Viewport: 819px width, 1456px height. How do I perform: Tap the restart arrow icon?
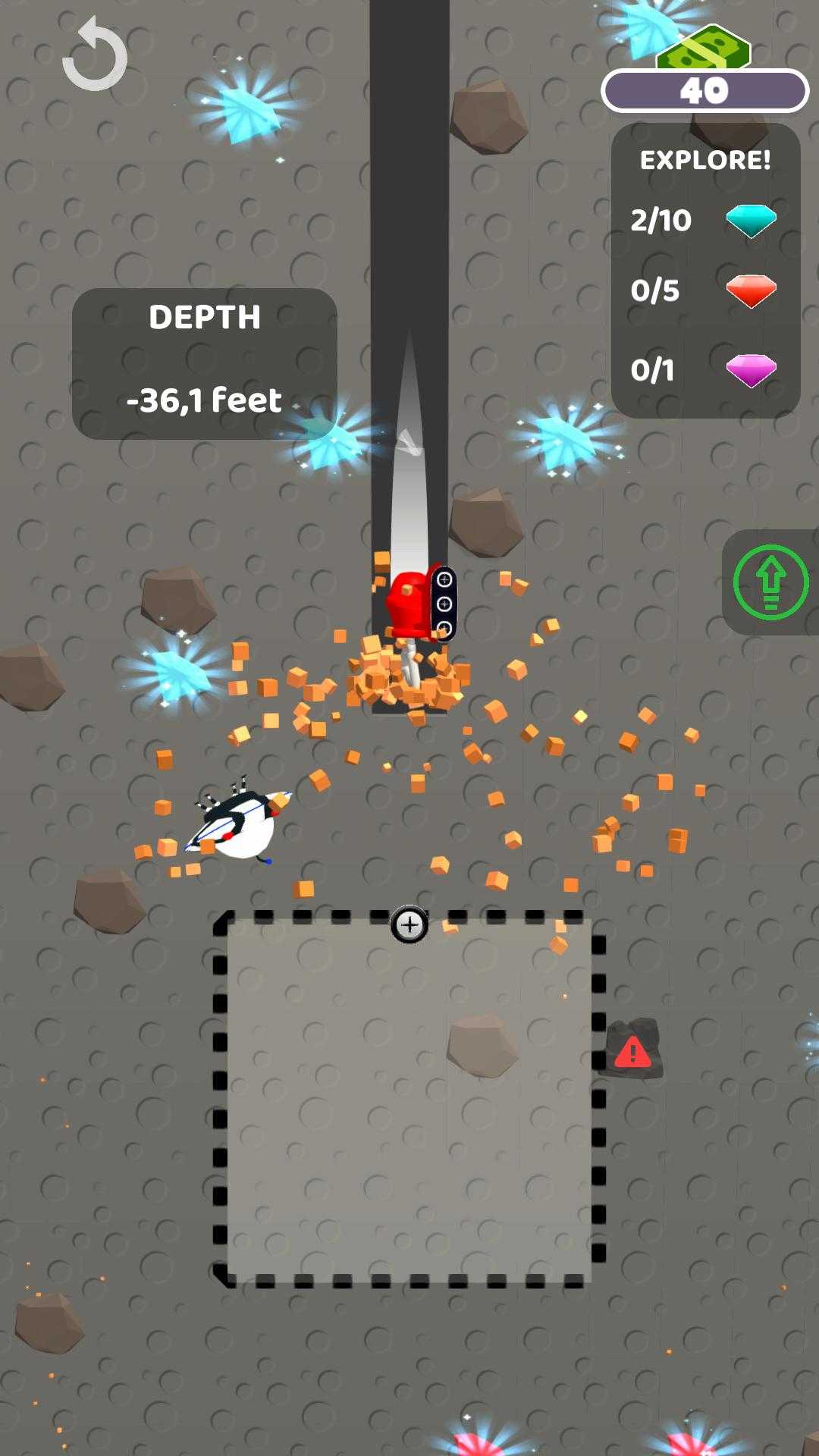(x=95, y=55)
